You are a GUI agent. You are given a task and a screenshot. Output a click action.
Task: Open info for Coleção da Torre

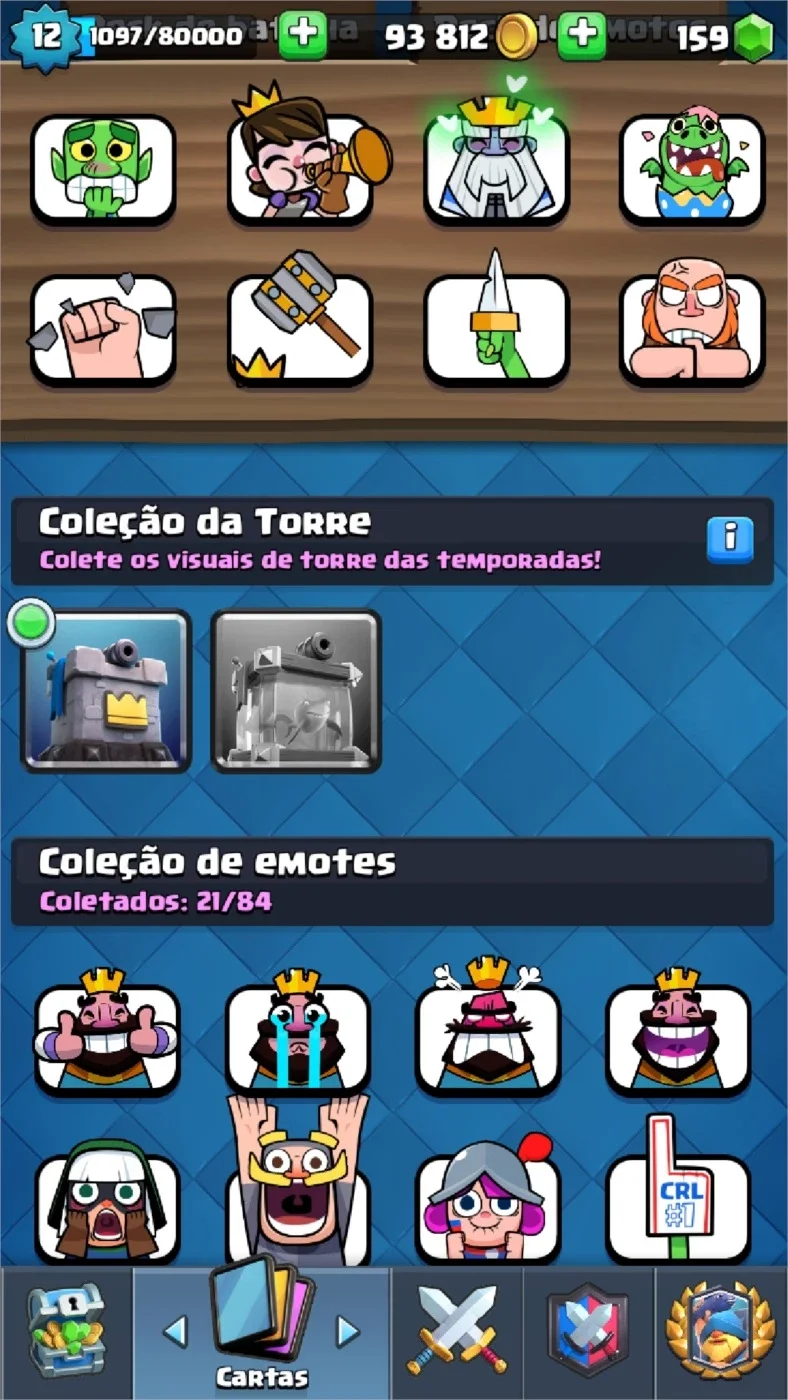click(731, 539)
